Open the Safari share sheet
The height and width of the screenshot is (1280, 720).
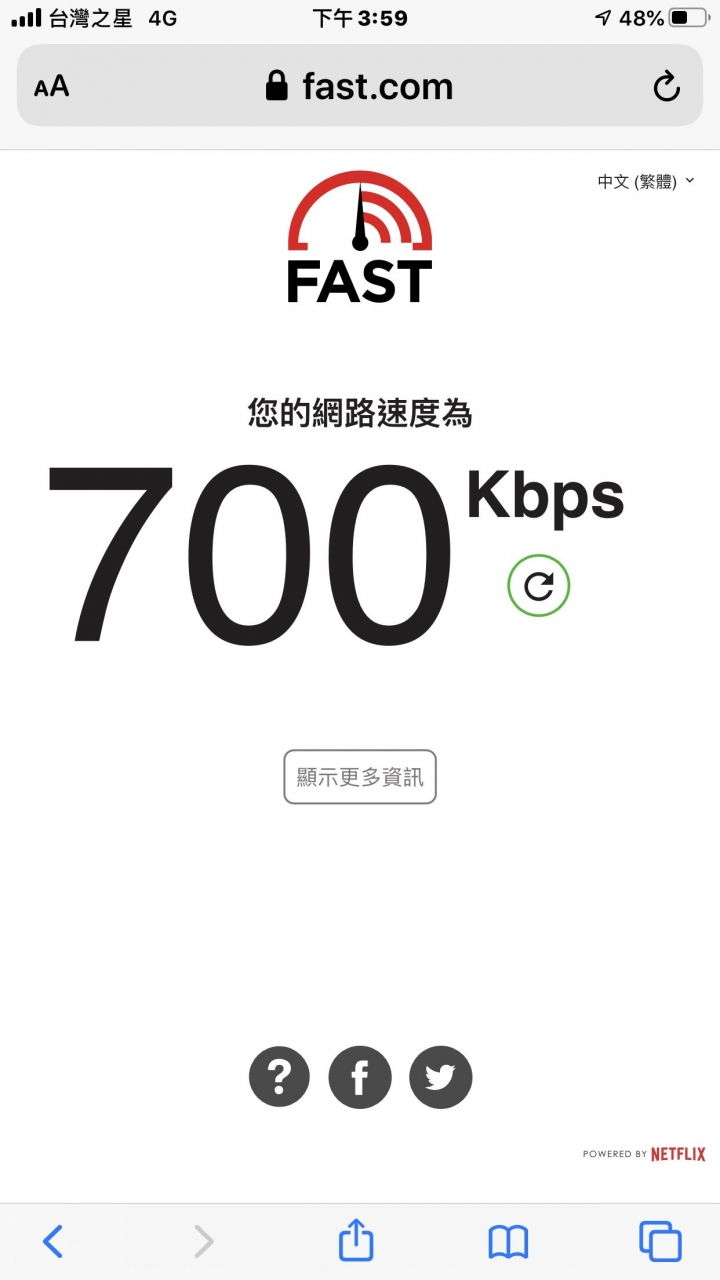(356, 1241)
